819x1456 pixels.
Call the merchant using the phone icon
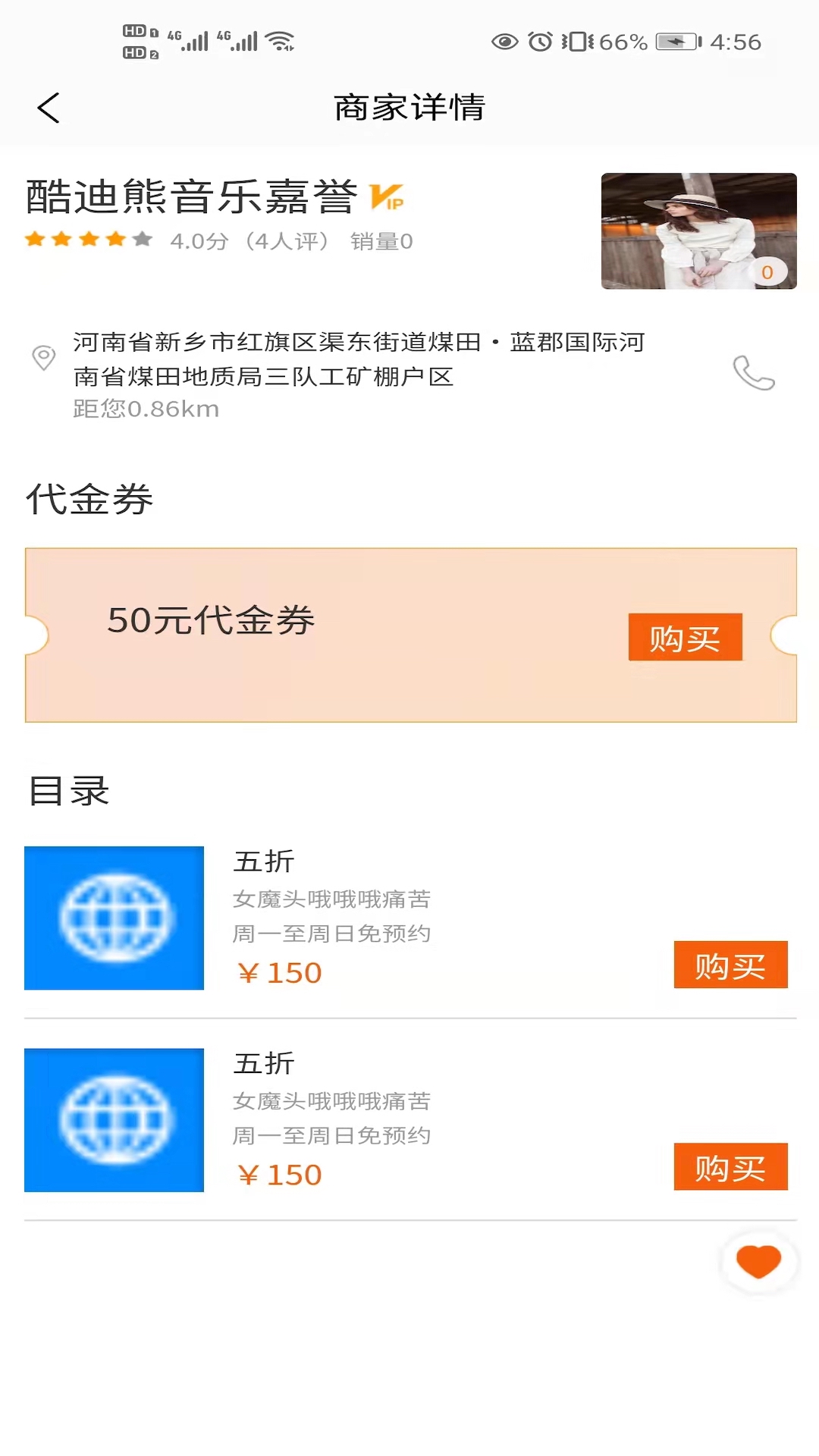pos(753,372)
